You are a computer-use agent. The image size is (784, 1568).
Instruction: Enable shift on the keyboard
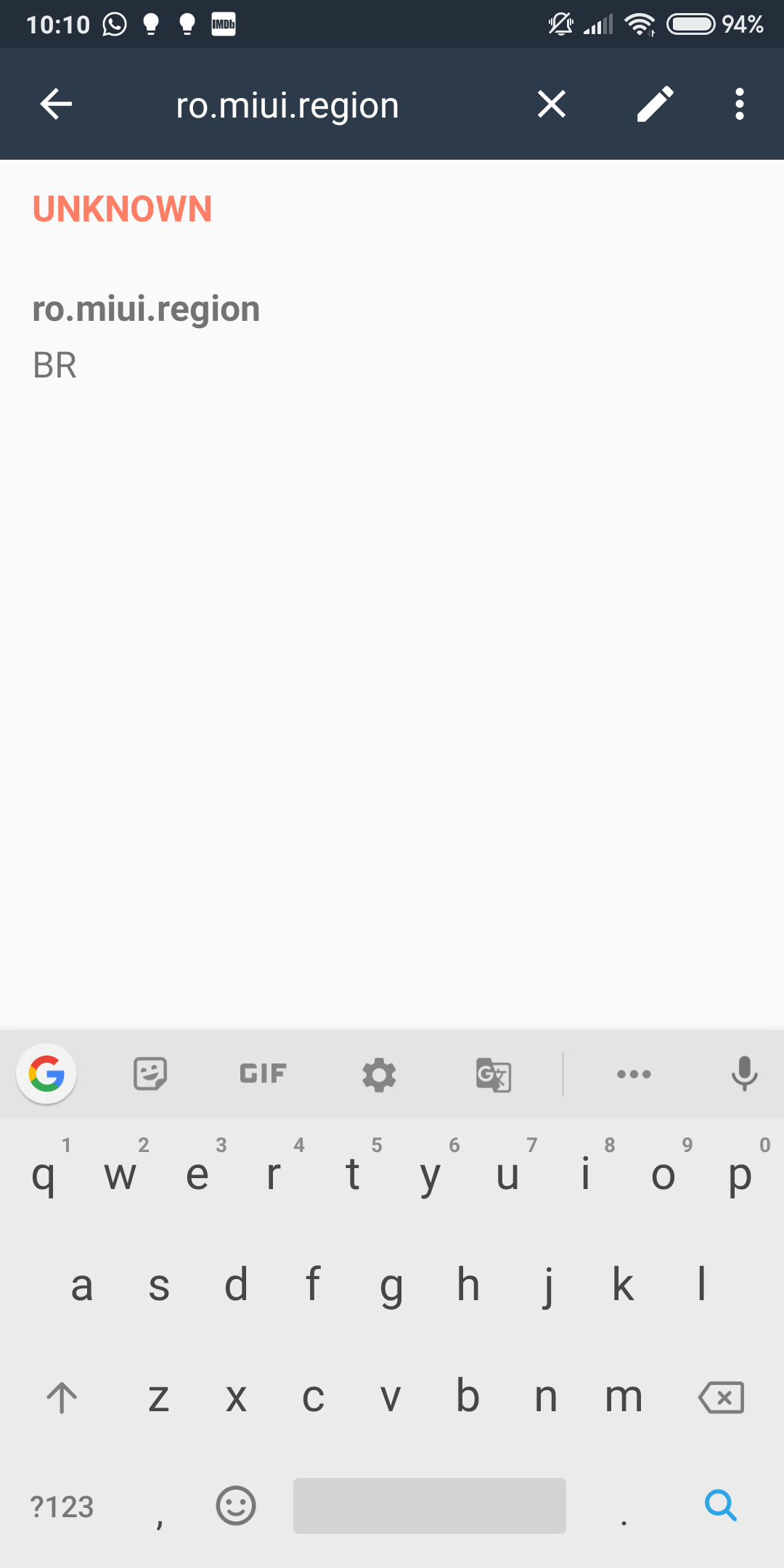(62, 1397)
